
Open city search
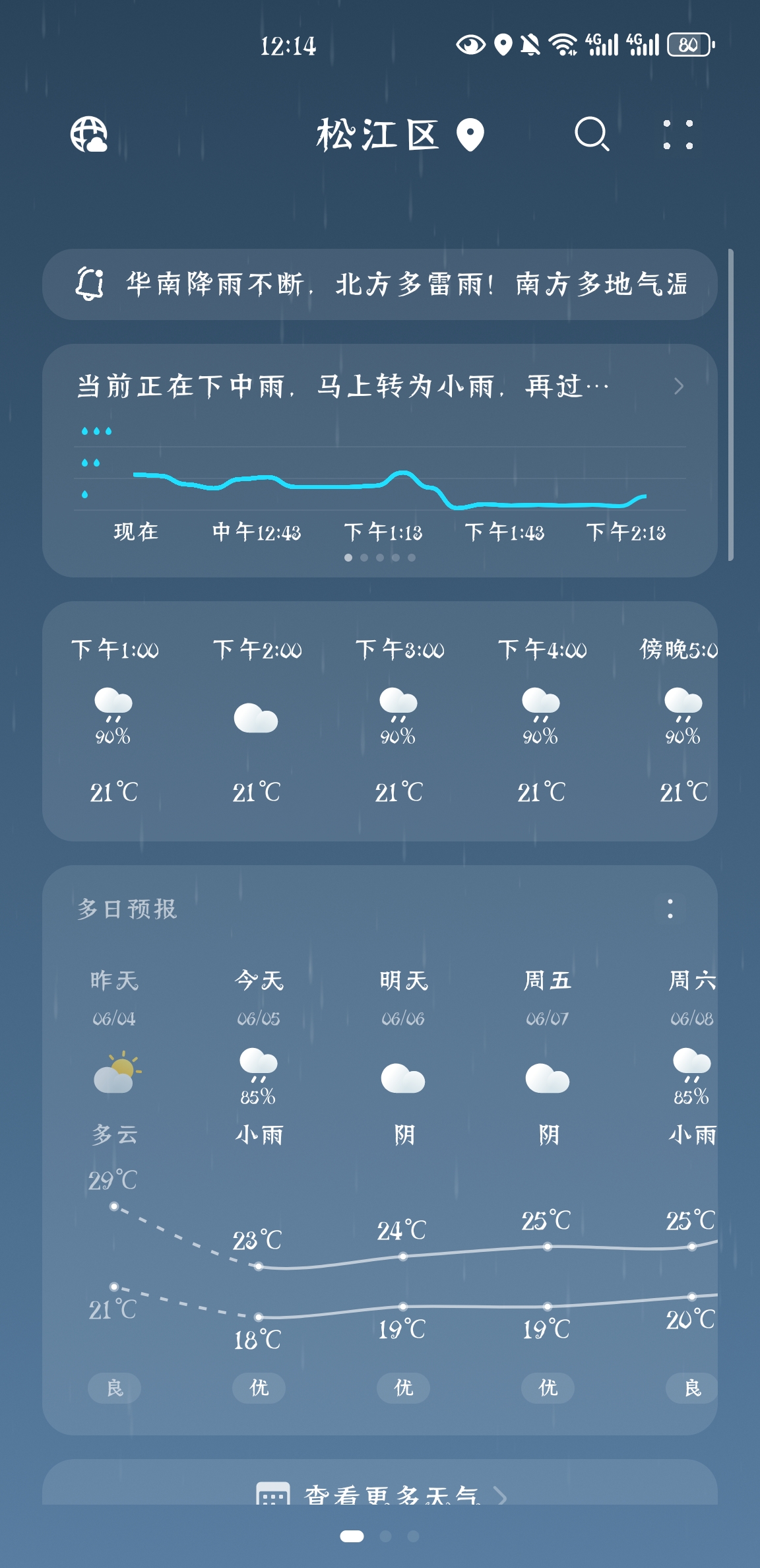click(x=591, y=135)
